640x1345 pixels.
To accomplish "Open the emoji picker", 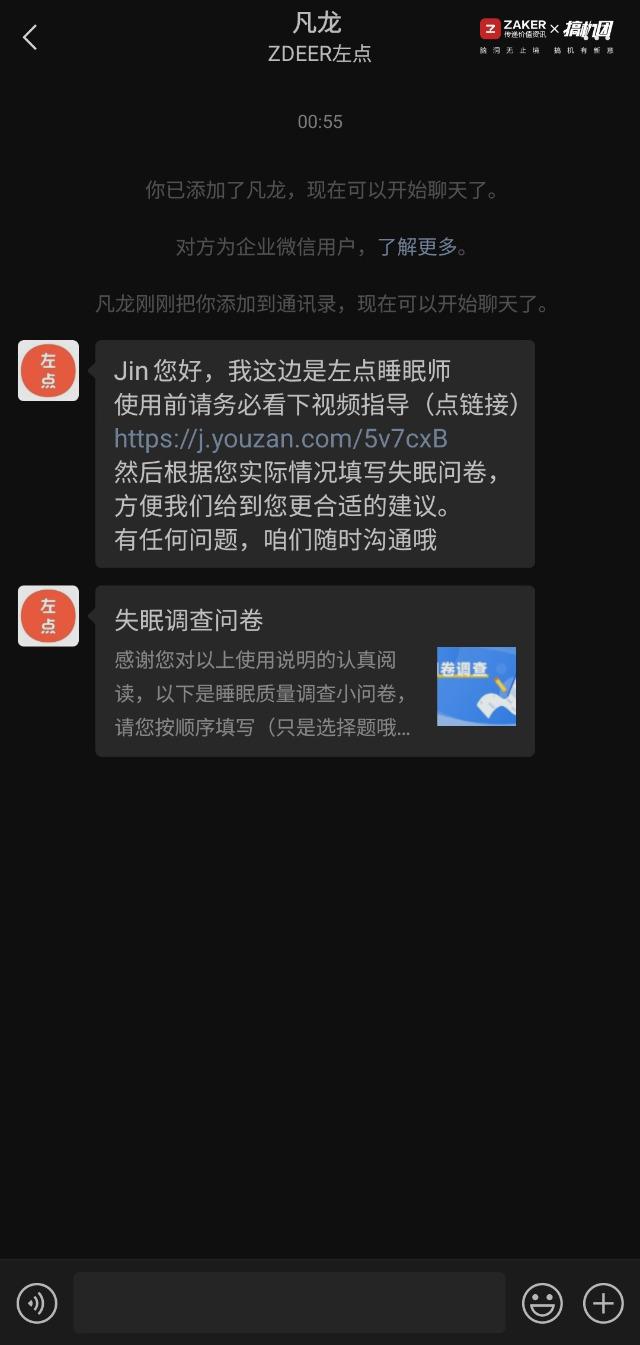I will click(542, 1303).
